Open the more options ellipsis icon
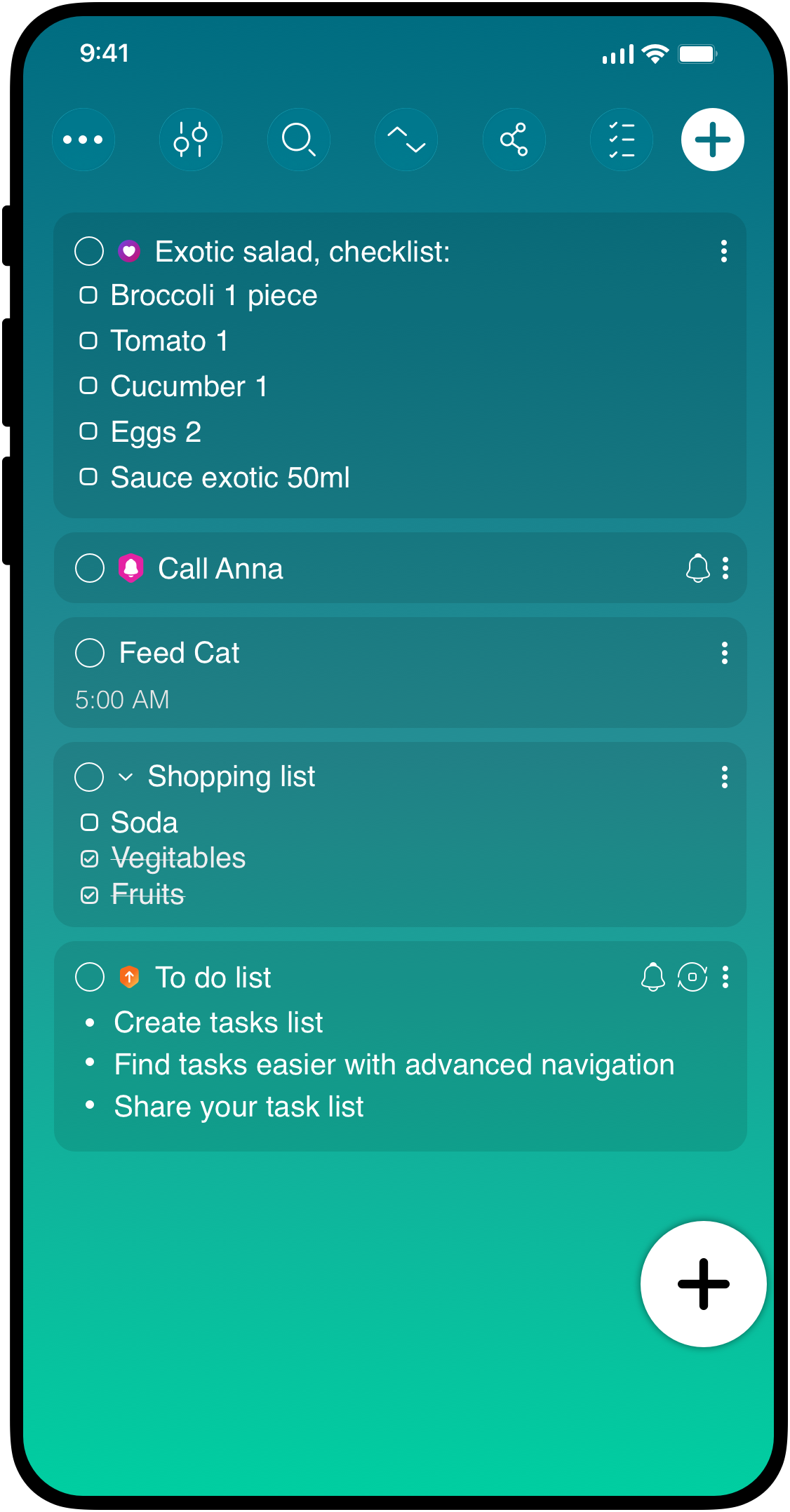The image size is (790, 1512). coord(83,140)
